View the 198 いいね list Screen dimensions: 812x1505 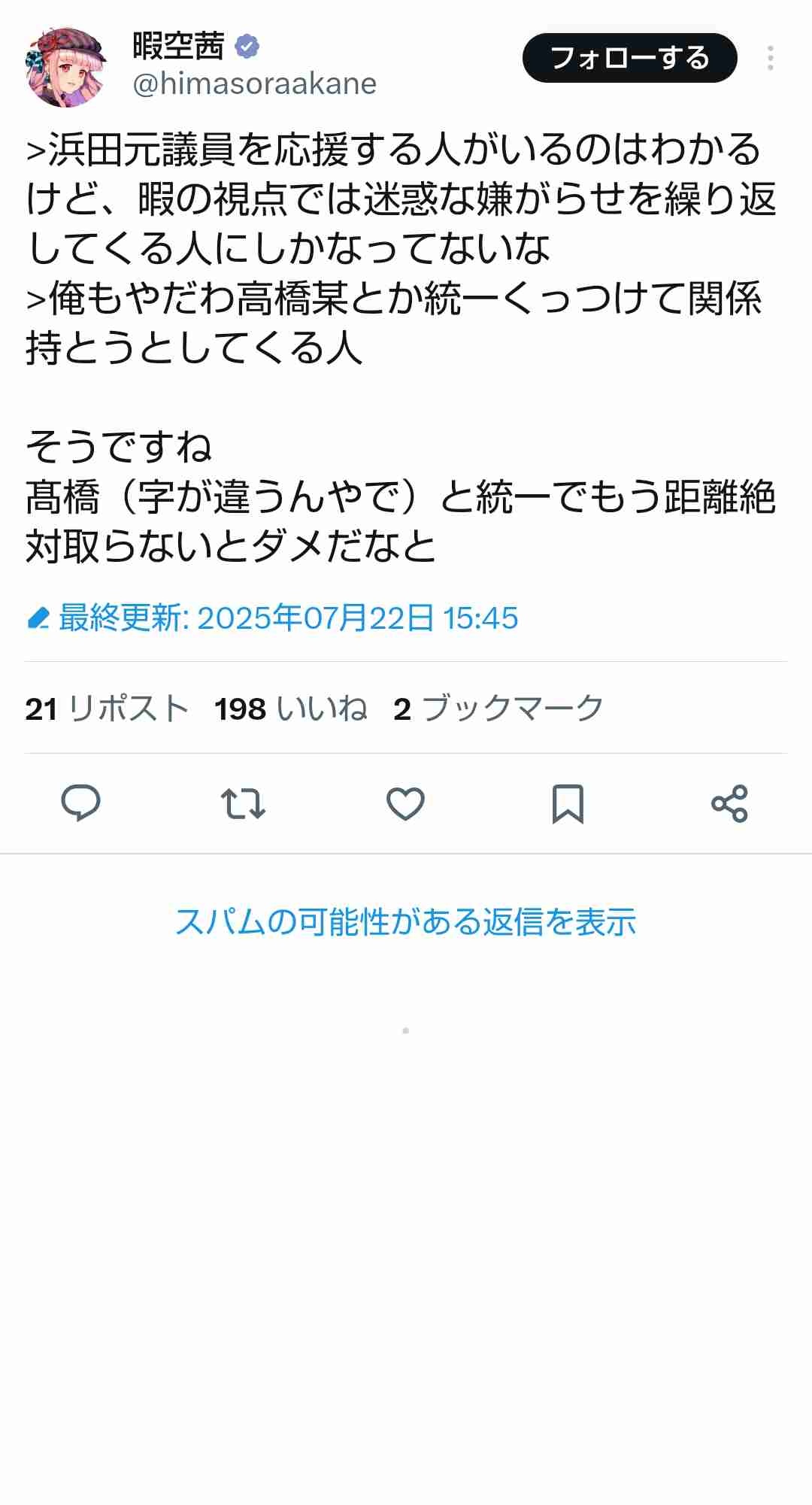pos(290,709)
